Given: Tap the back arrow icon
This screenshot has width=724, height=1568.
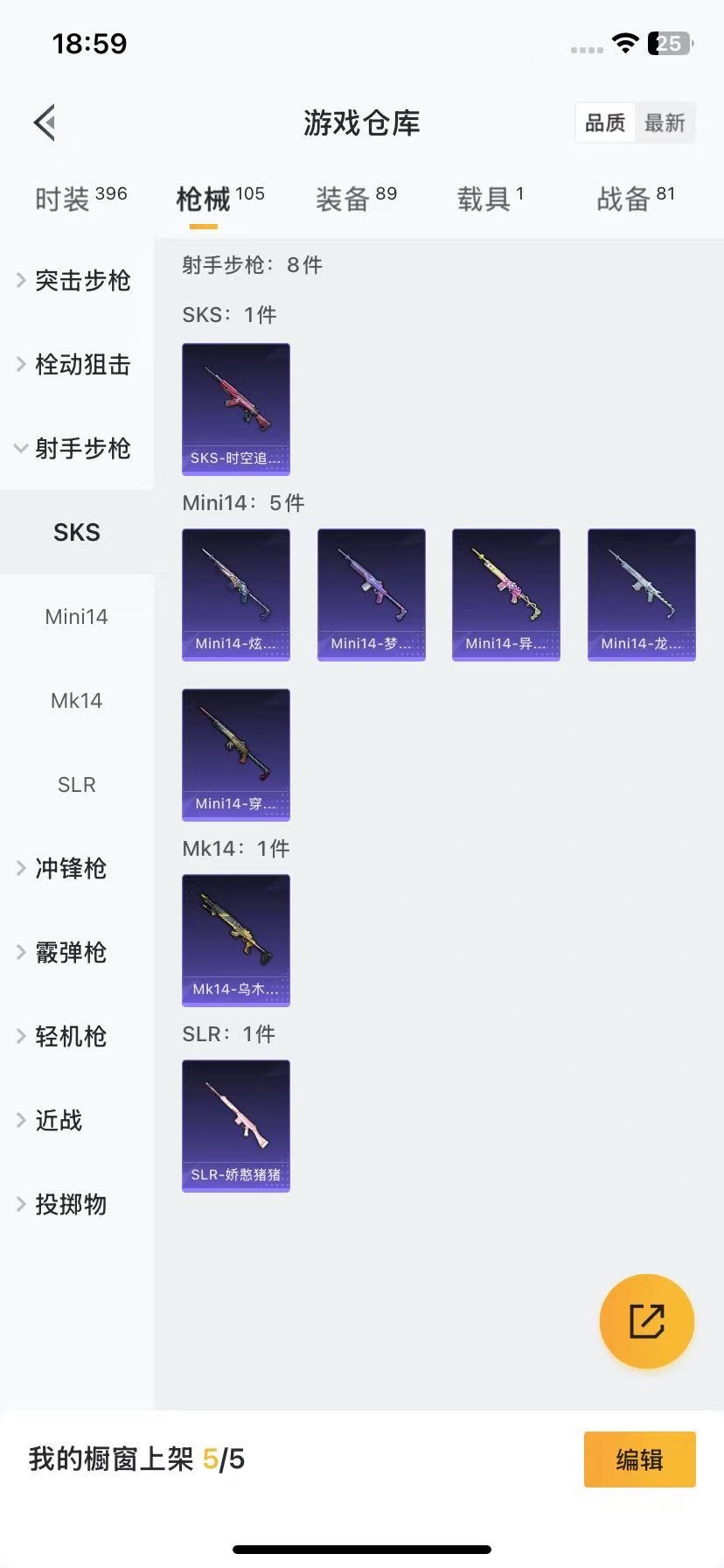Looking at the screenshot, I should [44, 122].
